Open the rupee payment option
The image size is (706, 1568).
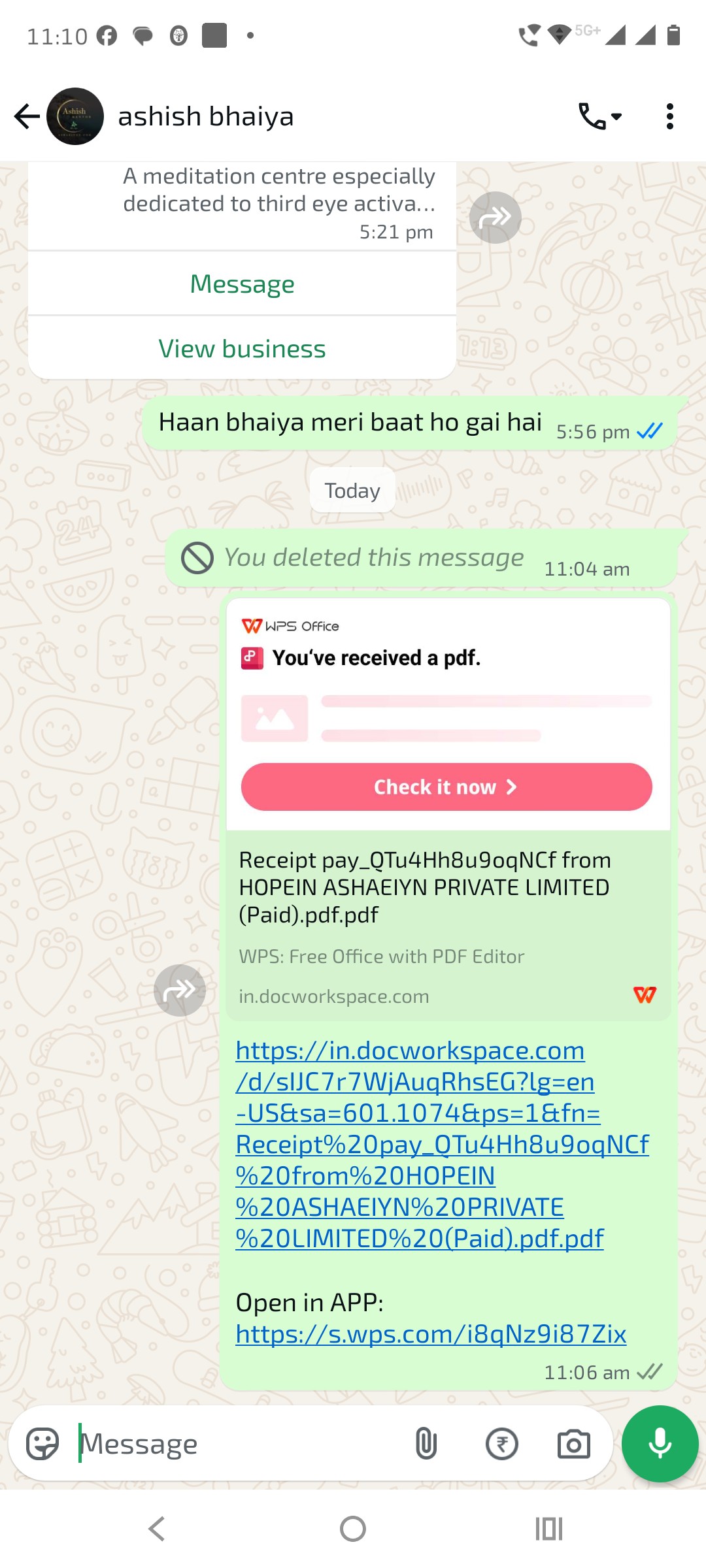(502, 1443)
